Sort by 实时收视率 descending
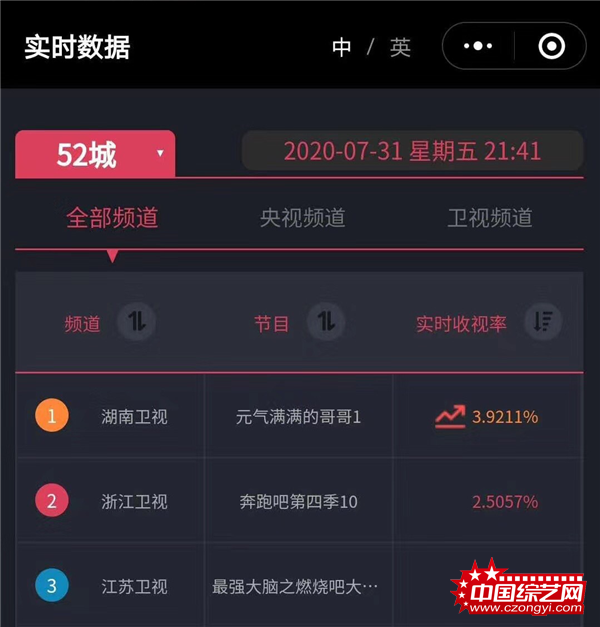600x627 pixels. (543, 322)
